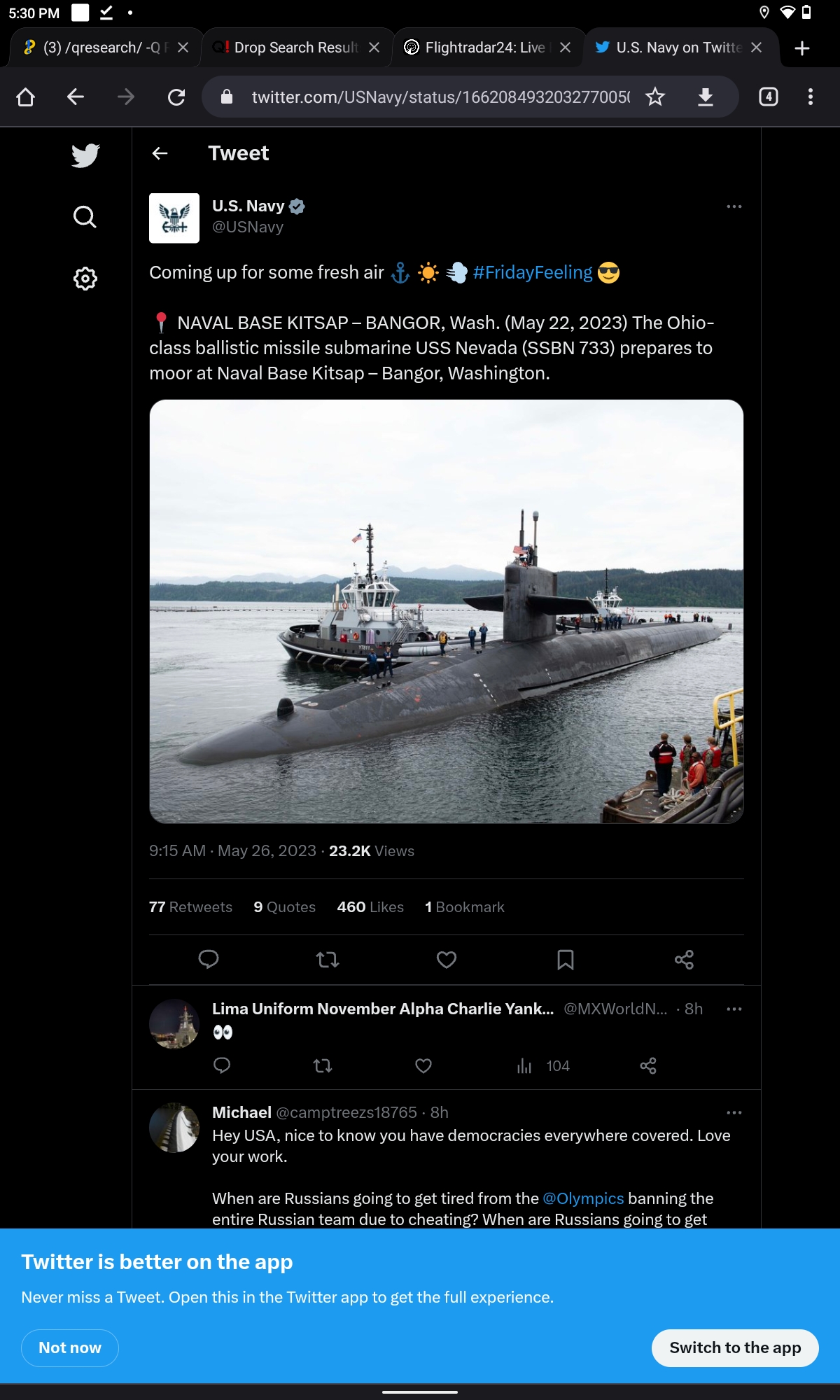The image size is (840, 1400).
Task: Reload the page in the browser
Action: click(176, 97)
